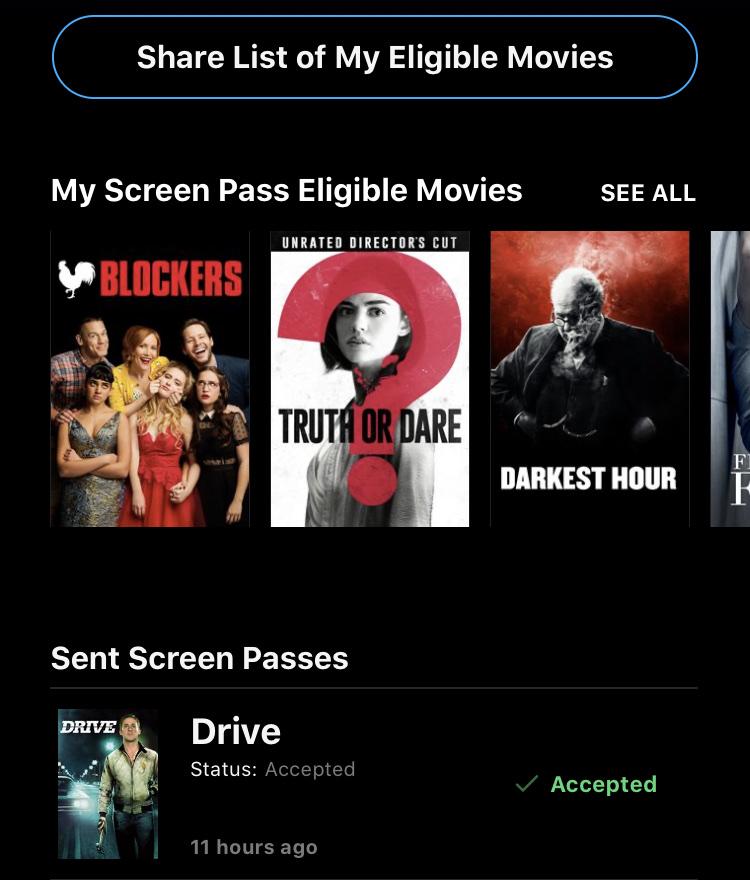Tap Share List of My Eligible Movies
750x880 pixels.
pos(374,57)
